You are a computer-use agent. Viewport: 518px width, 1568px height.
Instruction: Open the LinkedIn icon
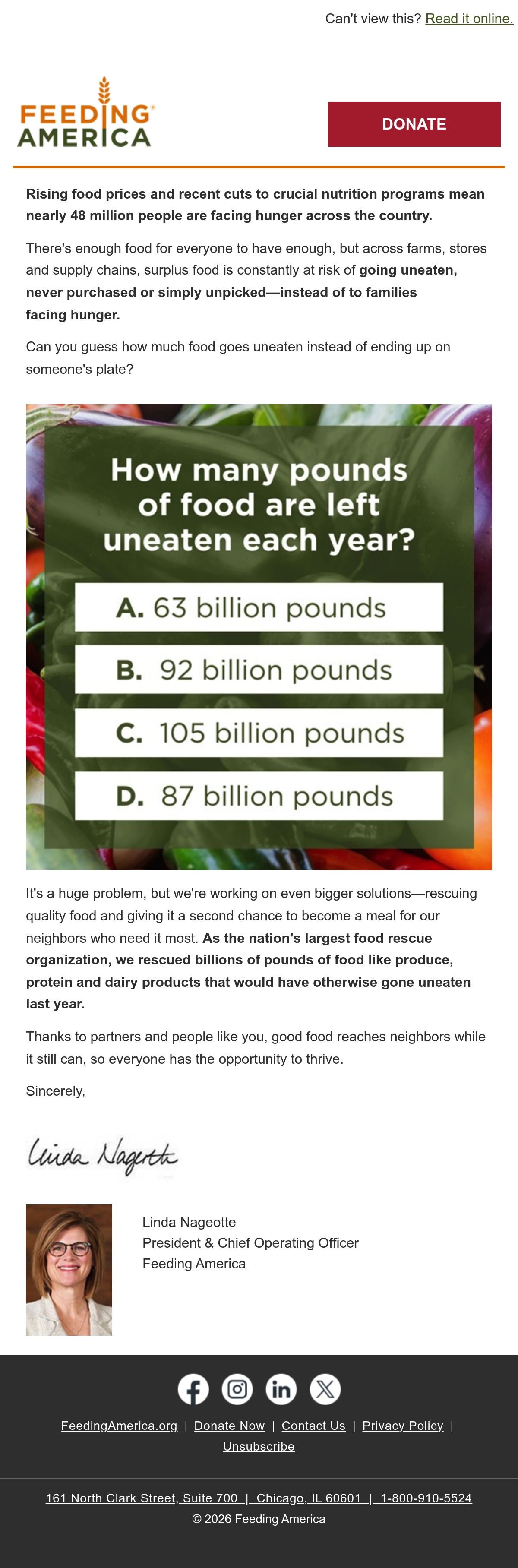(281, 1389)
